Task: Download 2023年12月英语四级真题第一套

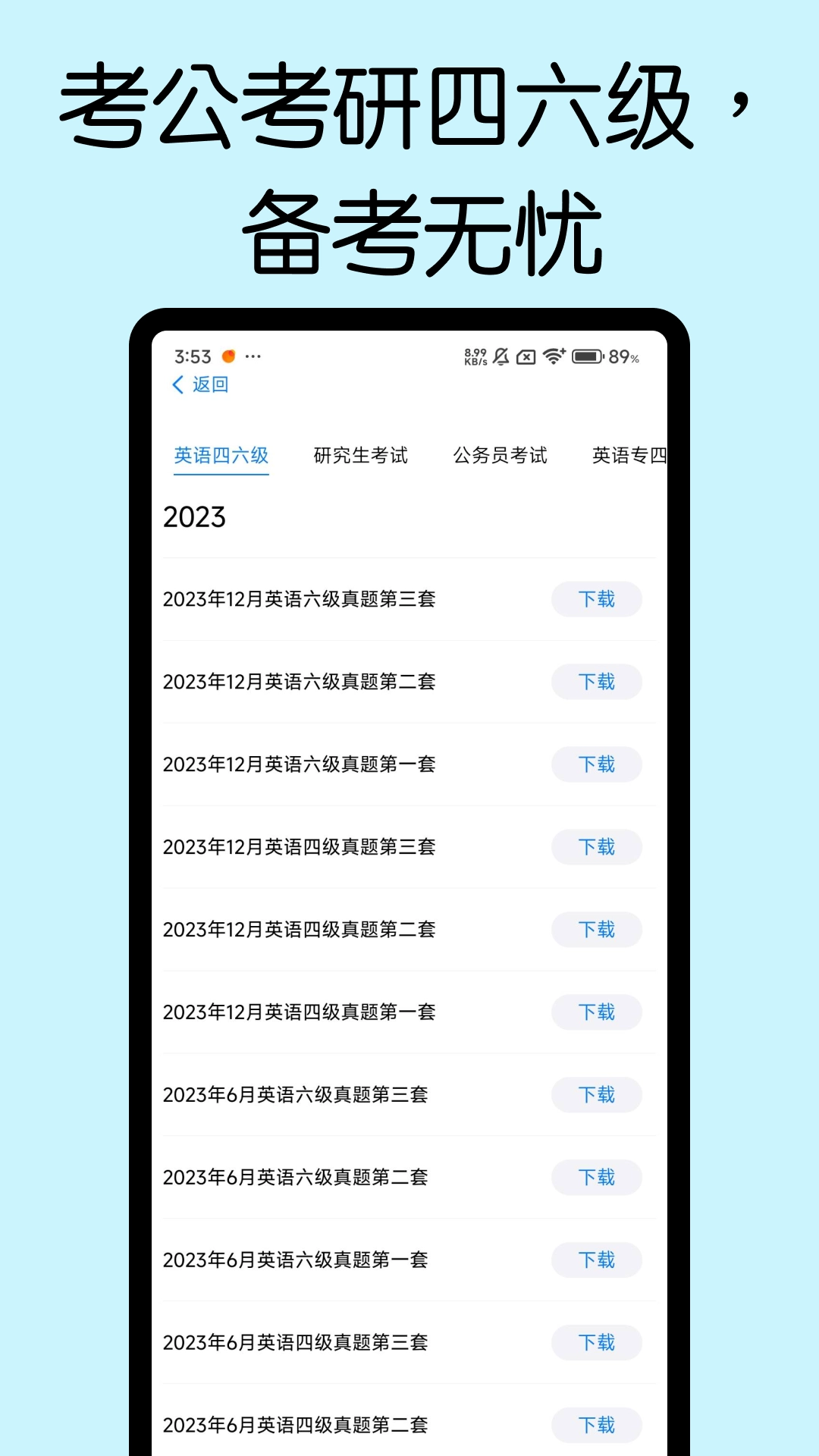Action: (x=596, y=1012)
